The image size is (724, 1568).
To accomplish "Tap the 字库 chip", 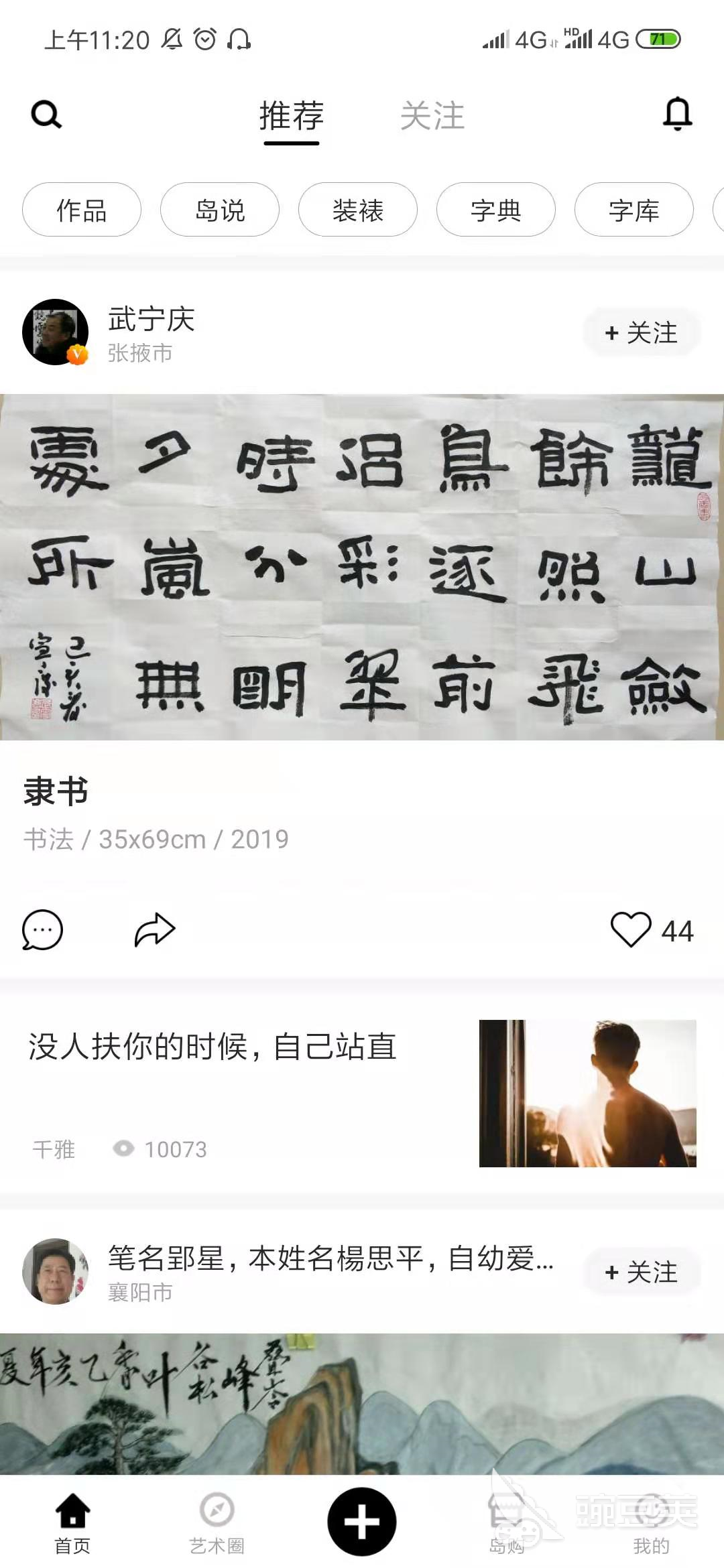I will tap(634, 210).
